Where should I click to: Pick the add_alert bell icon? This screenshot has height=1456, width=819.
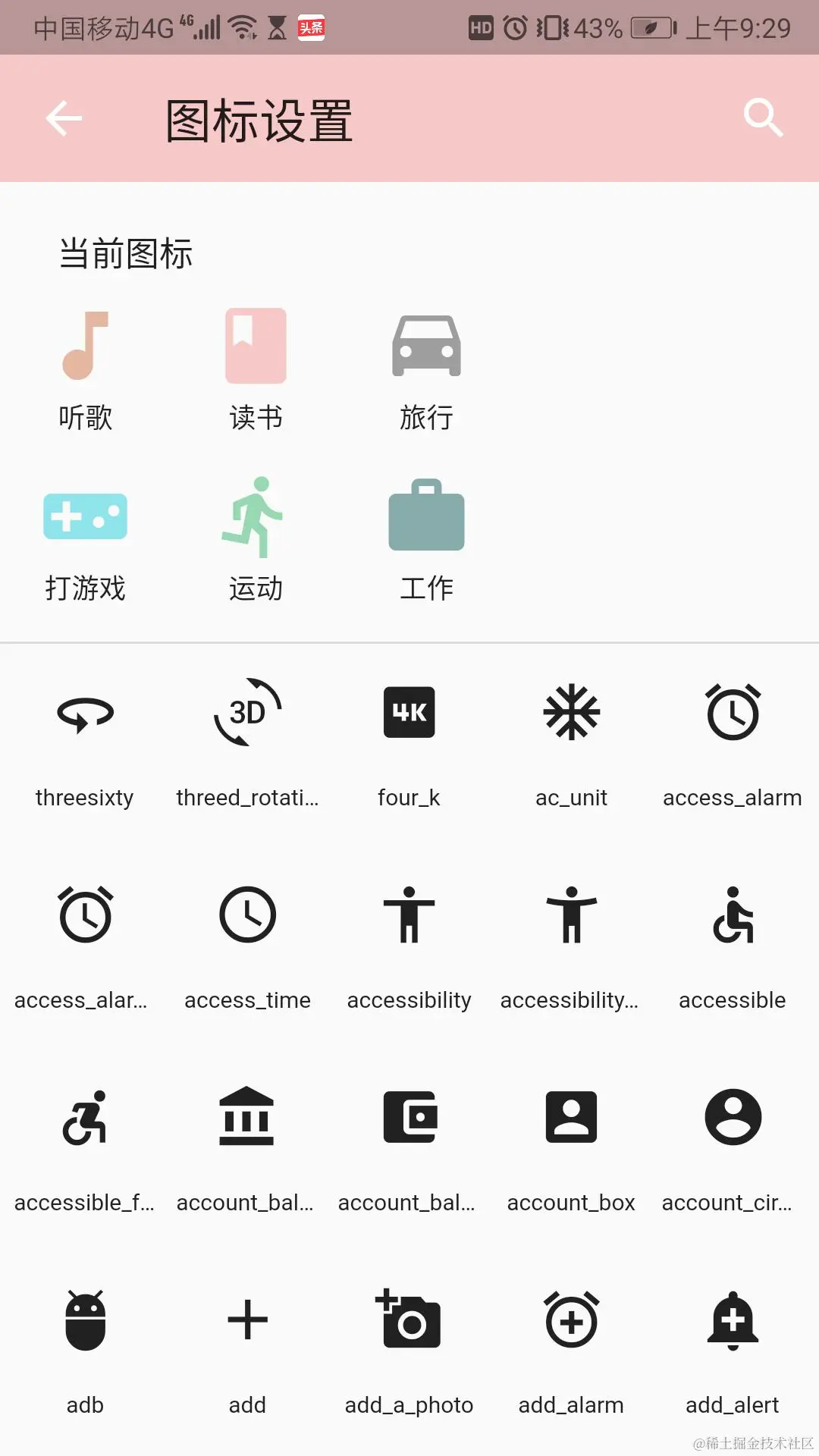pyautogui.click(x=733, y=1320)
